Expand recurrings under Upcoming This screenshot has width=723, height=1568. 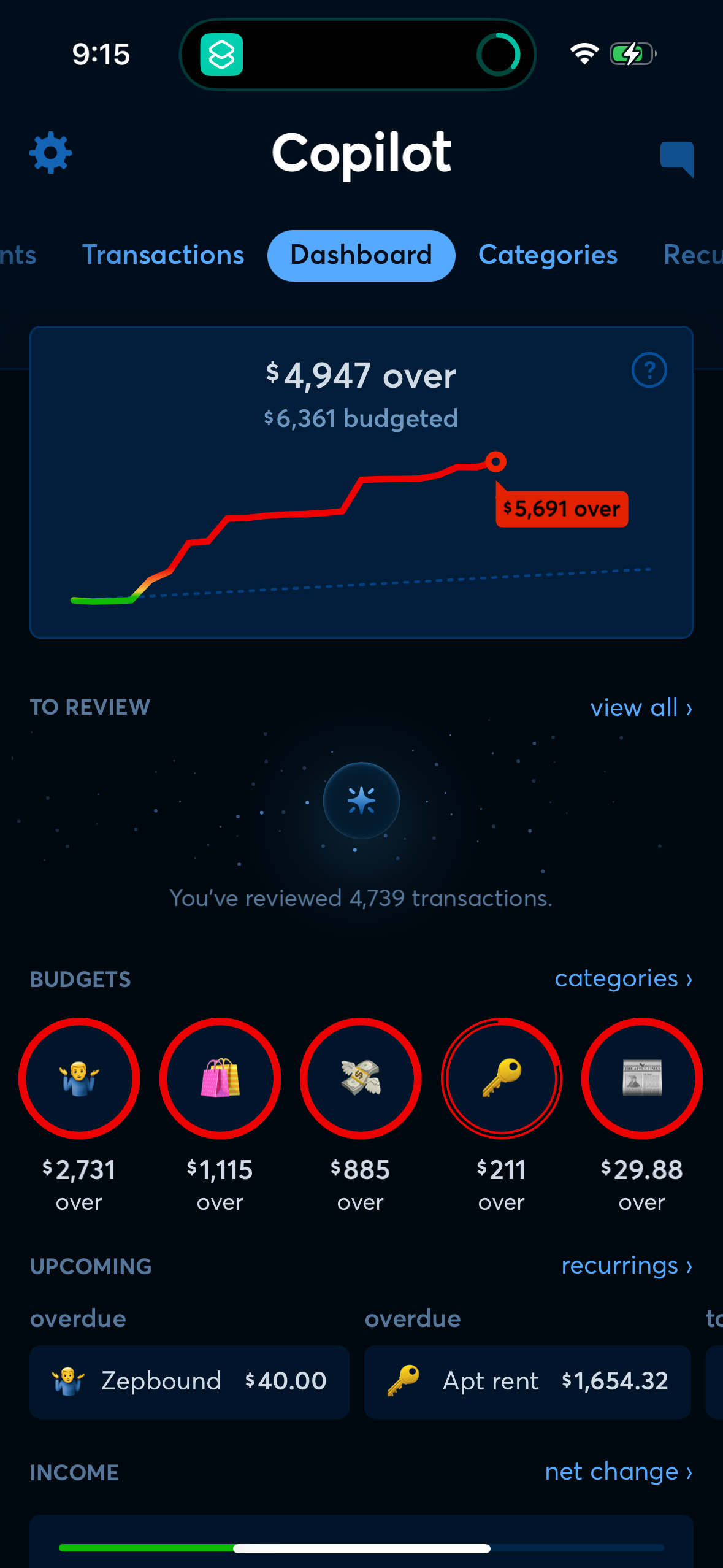click(627, 1266)
